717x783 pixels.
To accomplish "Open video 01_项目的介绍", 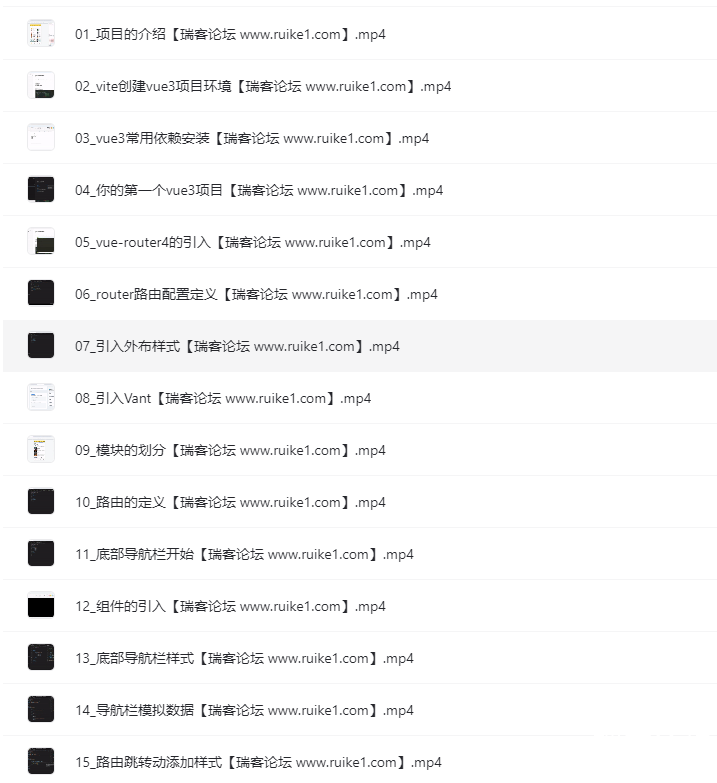I will [230, 34].
